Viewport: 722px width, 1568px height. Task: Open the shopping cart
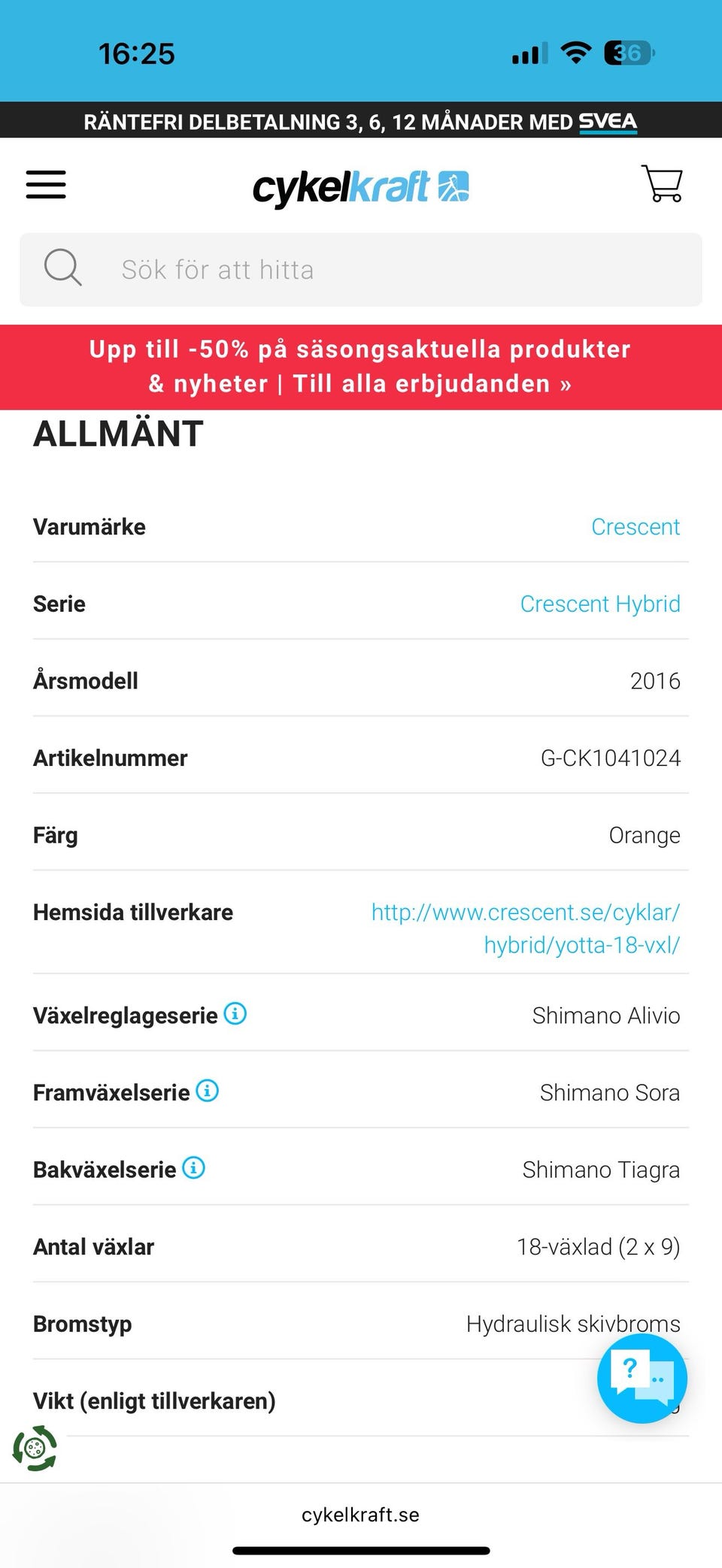(663, 184)
